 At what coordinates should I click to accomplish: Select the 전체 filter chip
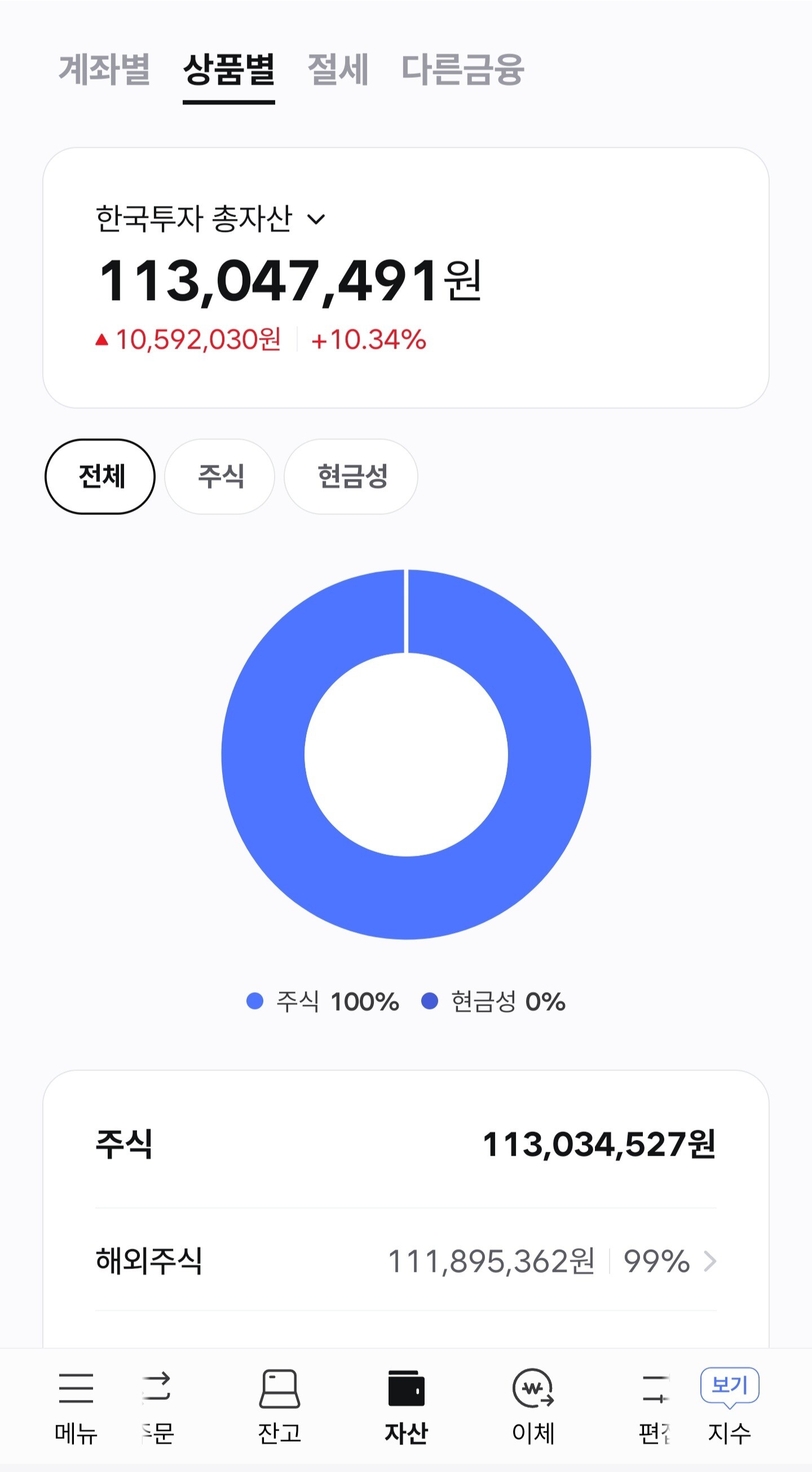tap(100, 477)
